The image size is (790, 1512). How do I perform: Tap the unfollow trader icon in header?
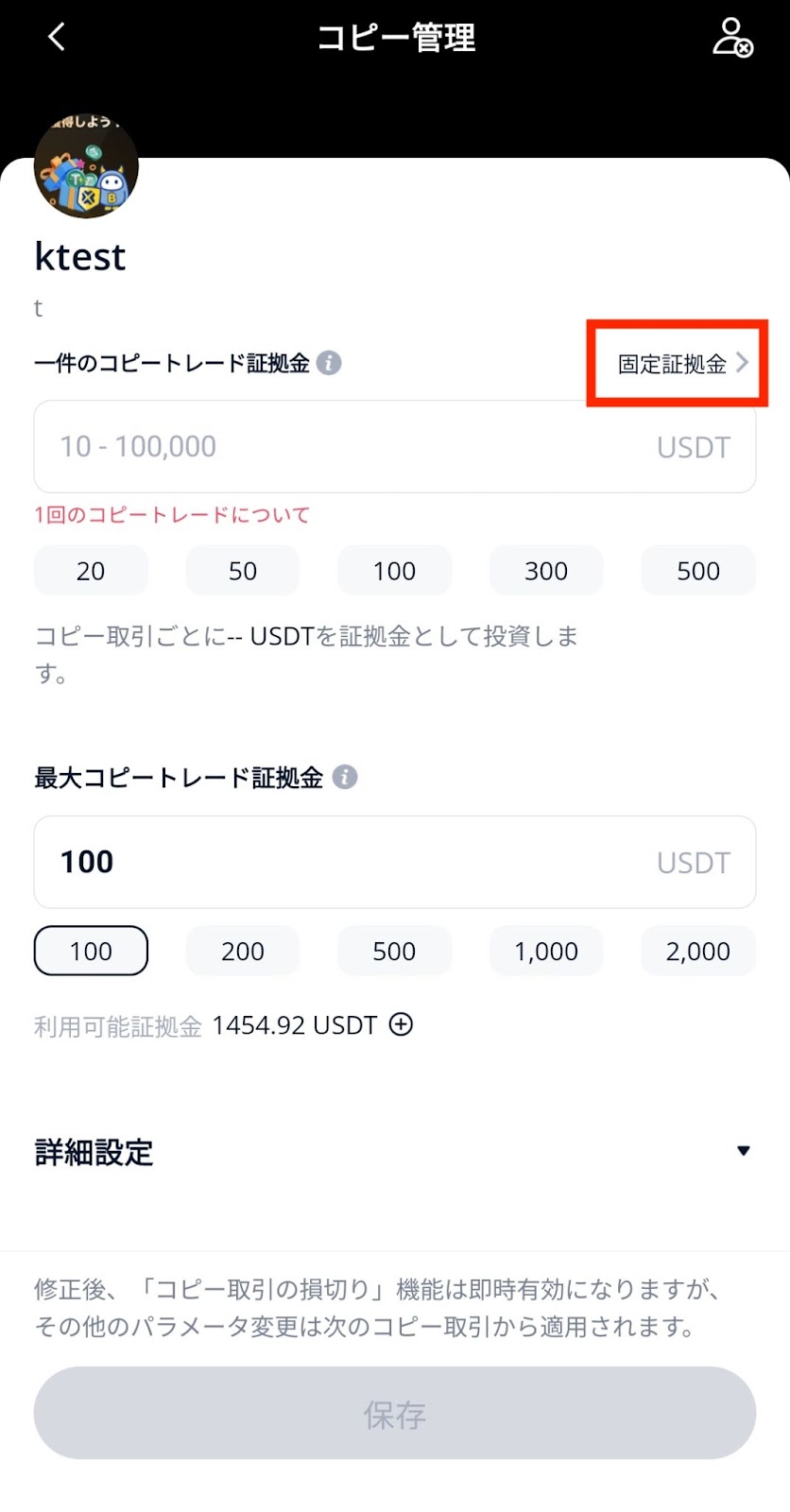(x=732, y=38)
